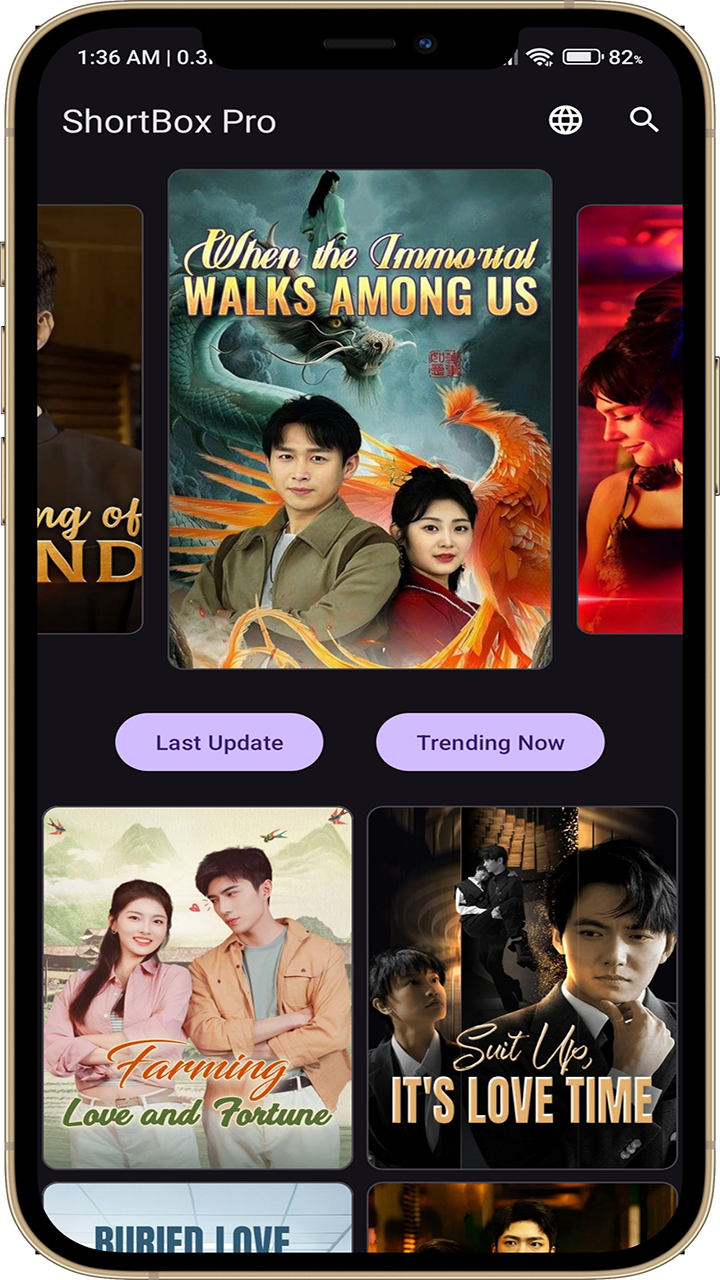Select the Trending Now chip

490,743
